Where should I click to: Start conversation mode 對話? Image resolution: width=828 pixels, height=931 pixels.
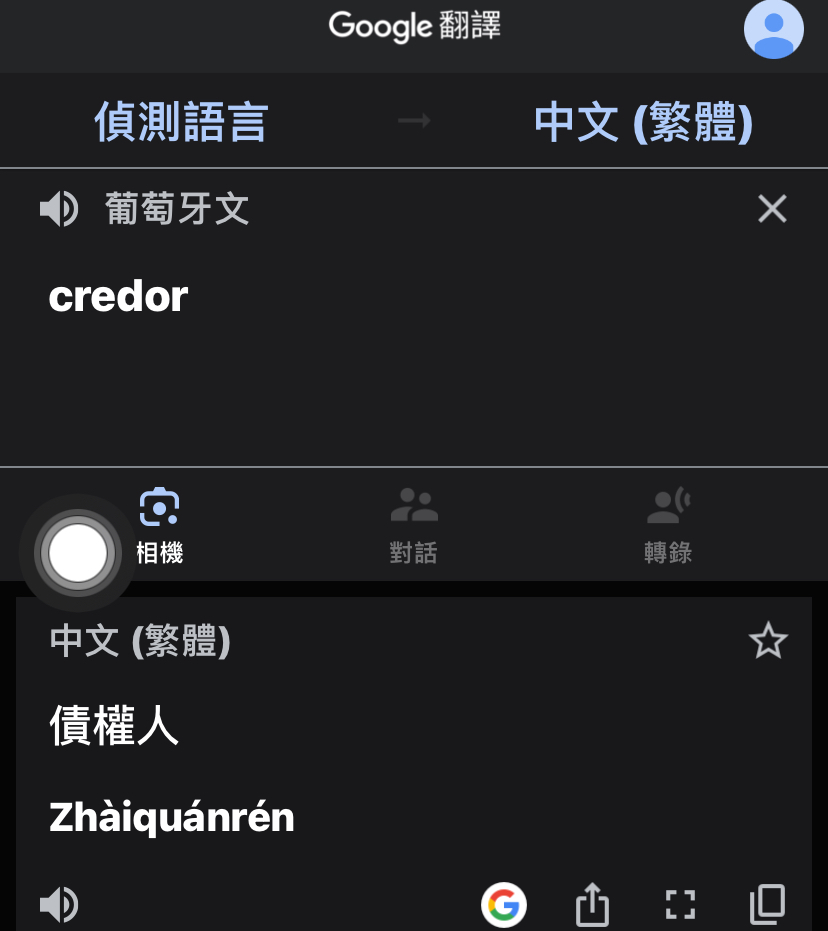pyautogui.click(x=414, y=525)
